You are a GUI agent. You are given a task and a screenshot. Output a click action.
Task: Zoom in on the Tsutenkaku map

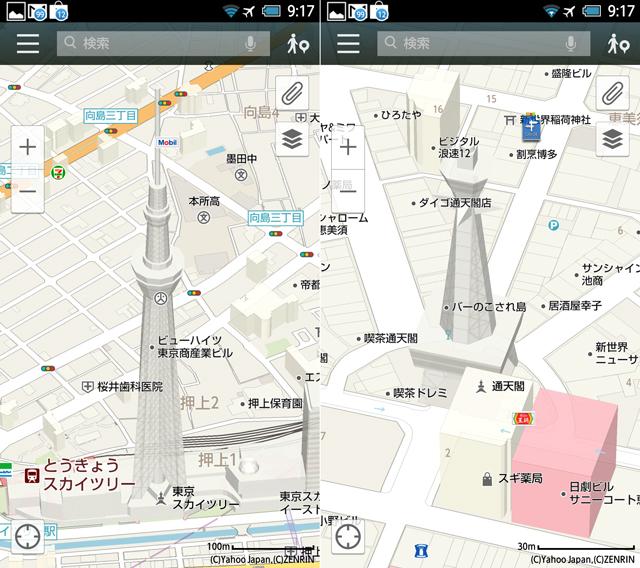point(348,147)
